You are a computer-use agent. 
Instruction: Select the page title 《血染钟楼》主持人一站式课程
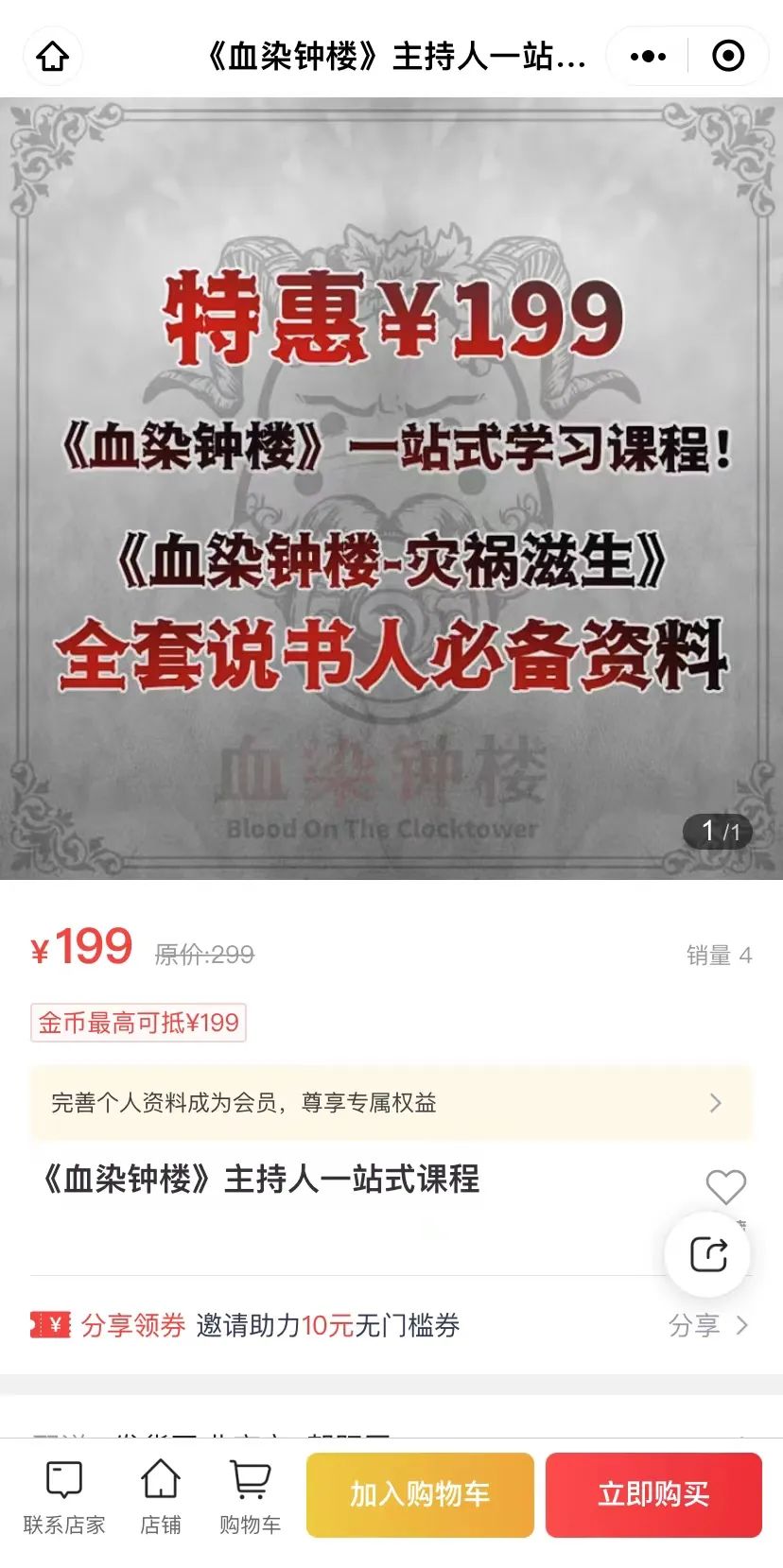262,1180
